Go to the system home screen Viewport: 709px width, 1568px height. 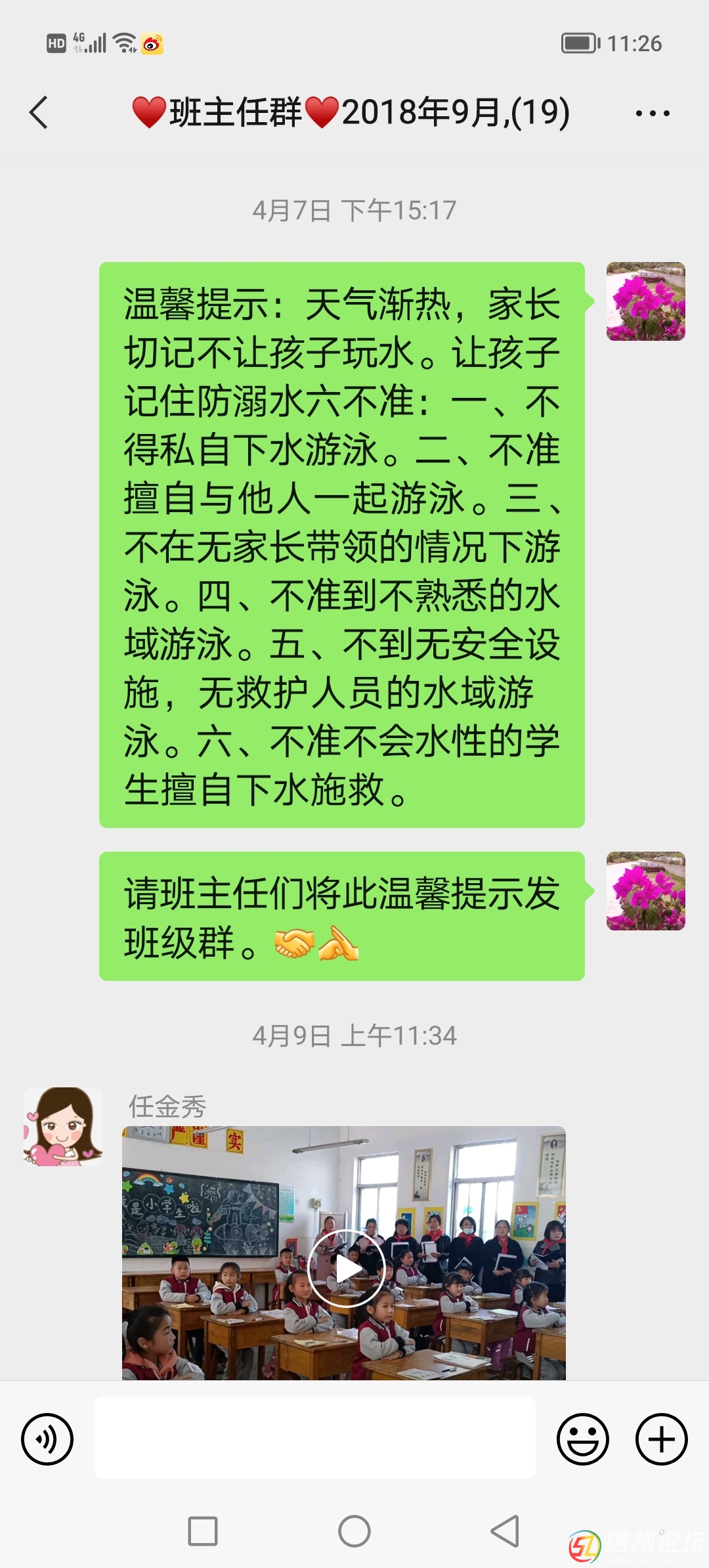(354, 1531)
